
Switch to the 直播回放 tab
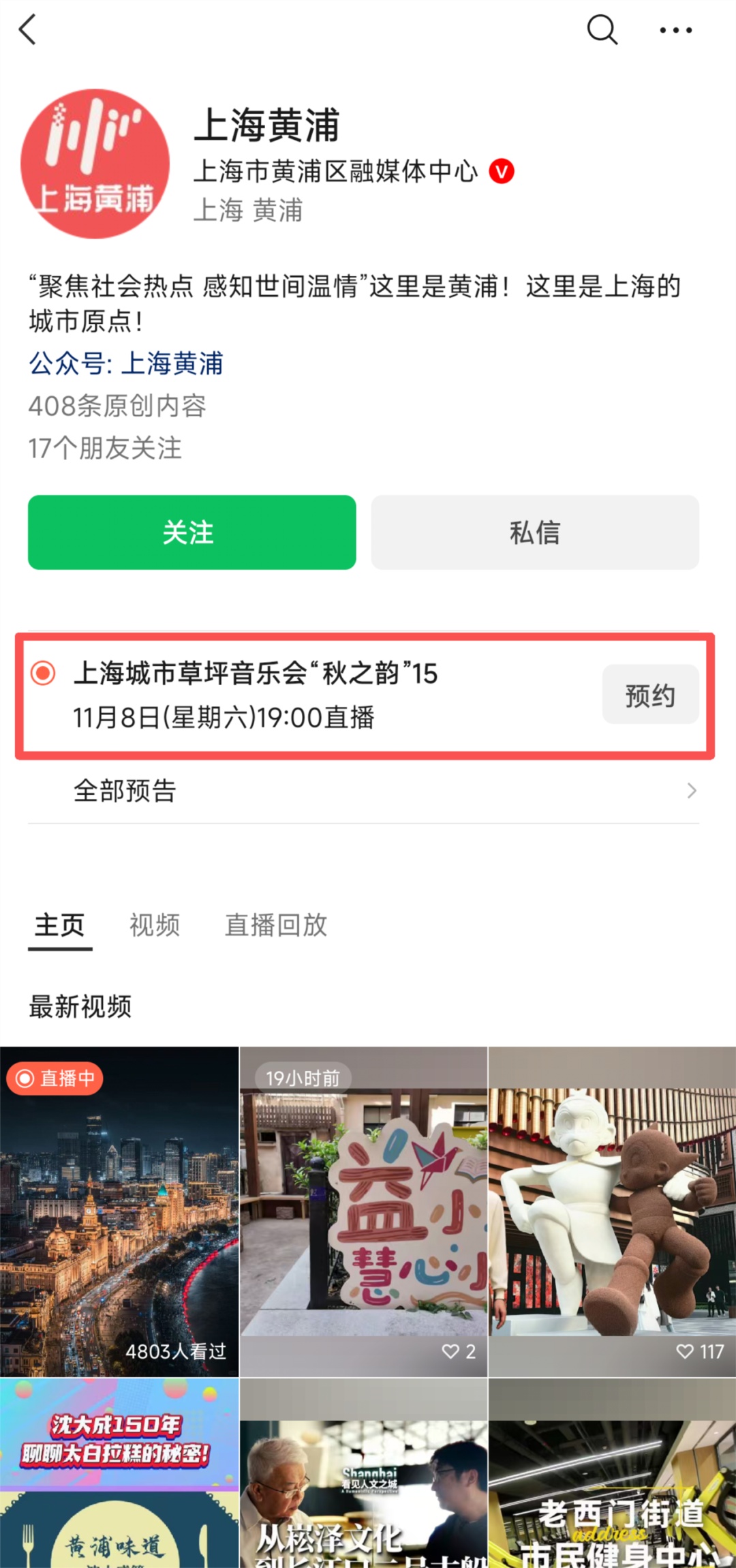pyautogui.click(x=276, y=925)
